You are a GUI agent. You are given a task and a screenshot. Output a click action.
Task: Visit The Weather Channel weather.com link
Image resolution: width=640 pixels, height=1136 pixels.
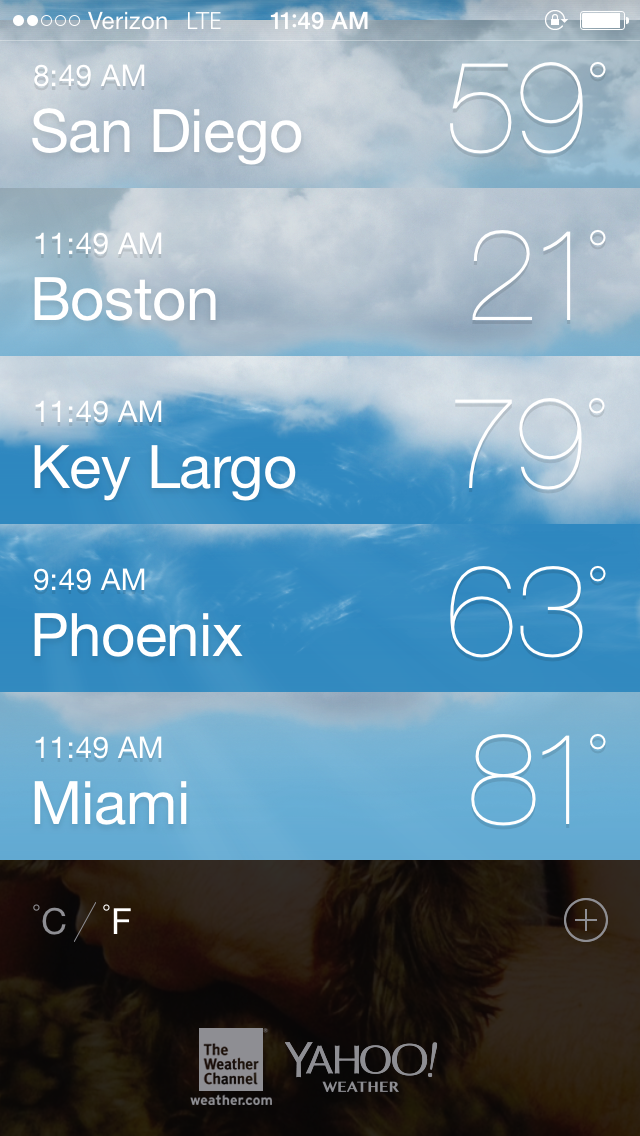tap(231, 1066)
